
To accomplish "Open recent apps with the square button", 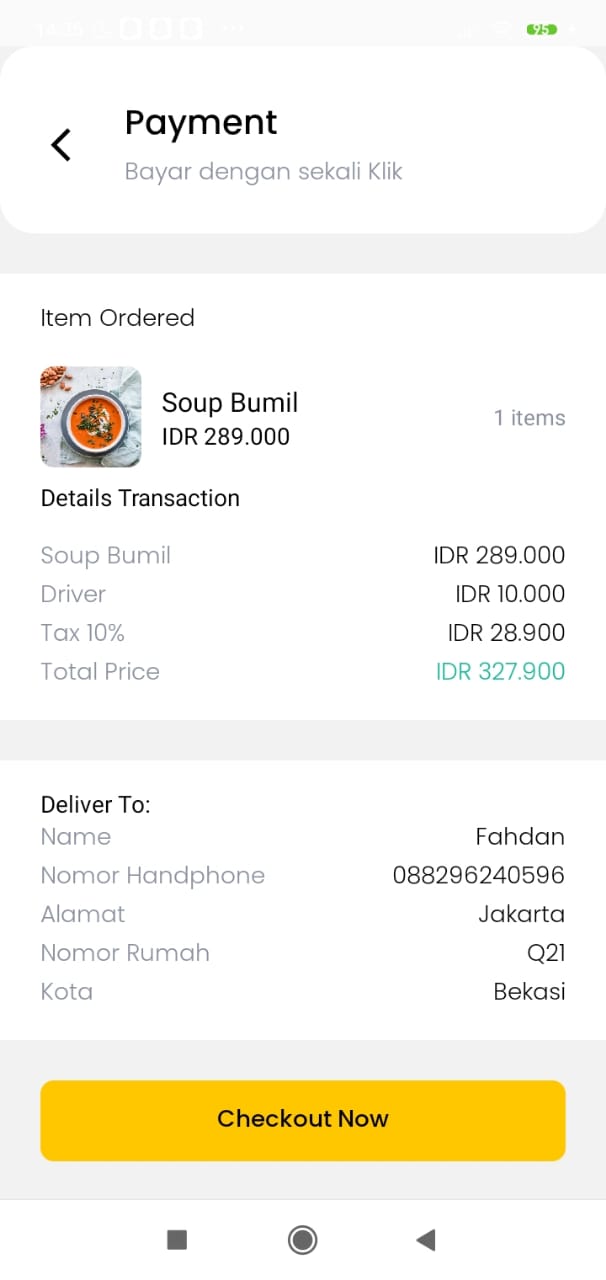I will pos(177,1240).
